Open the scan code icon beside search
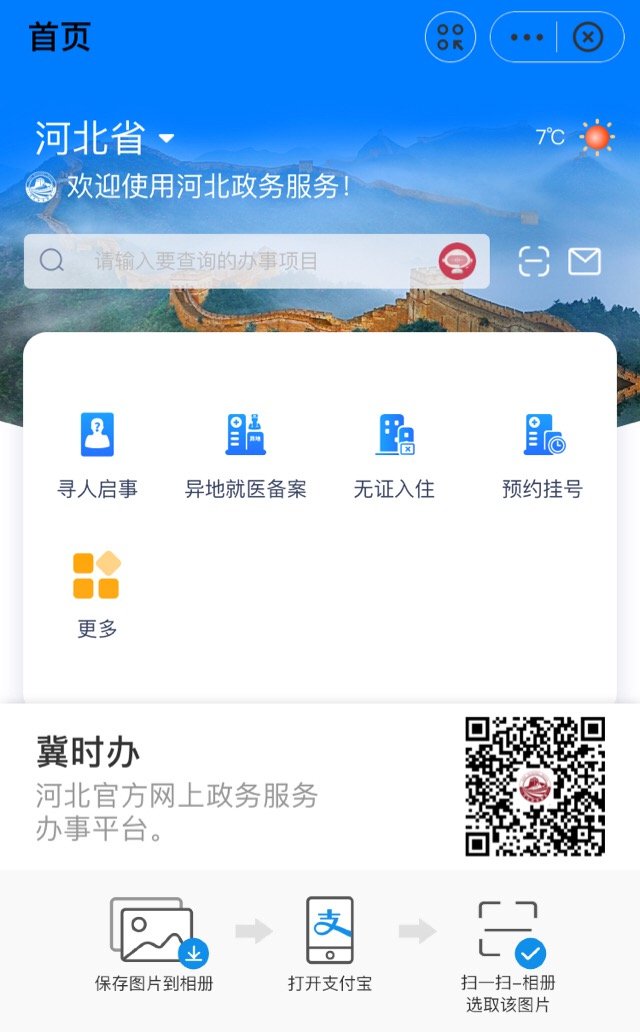 534,261
